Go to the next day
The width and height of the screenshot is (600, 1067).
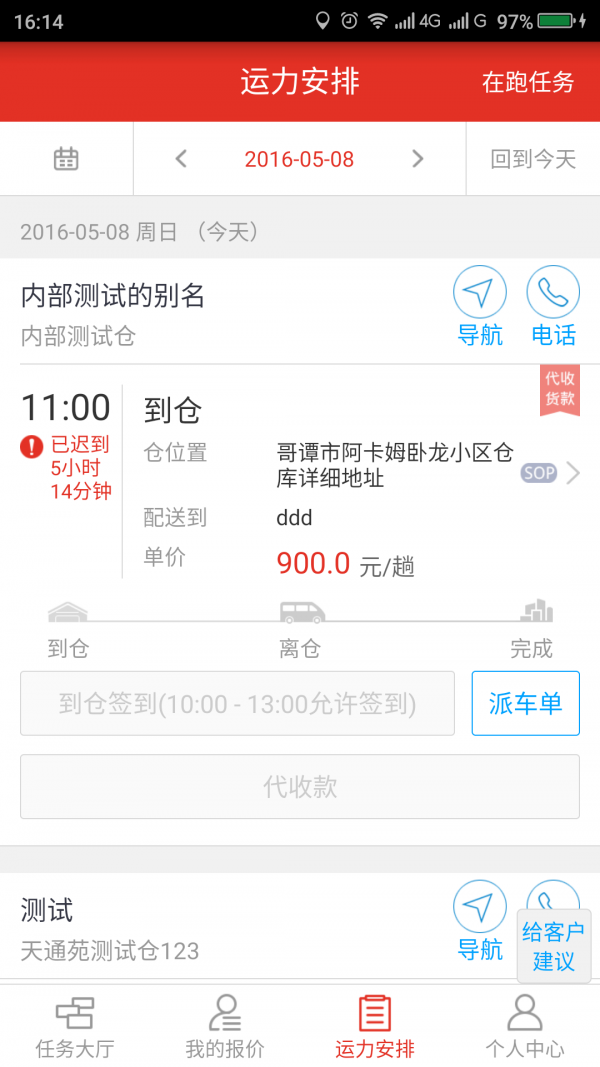pos(418,159)
